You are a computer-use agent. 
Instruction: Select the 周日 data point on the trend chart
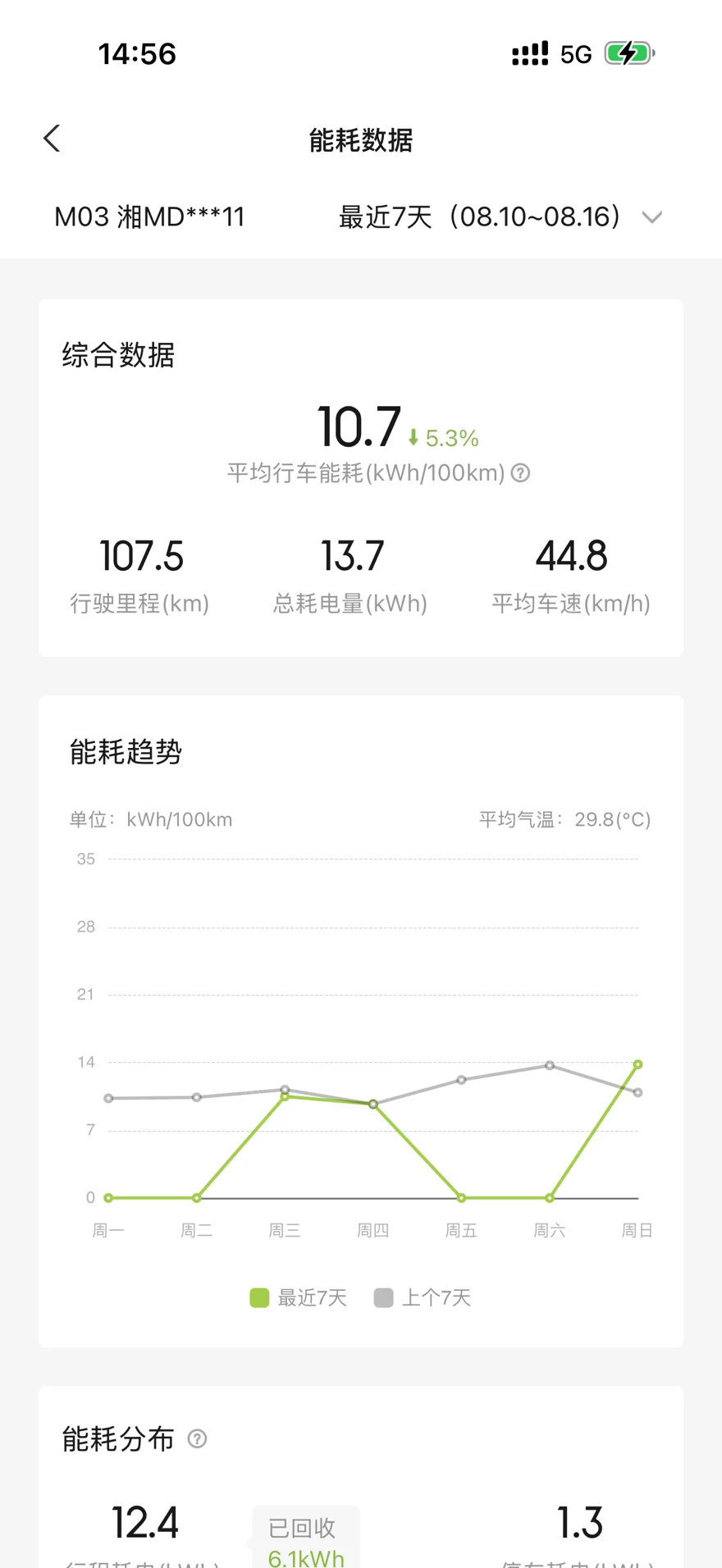637,1064
